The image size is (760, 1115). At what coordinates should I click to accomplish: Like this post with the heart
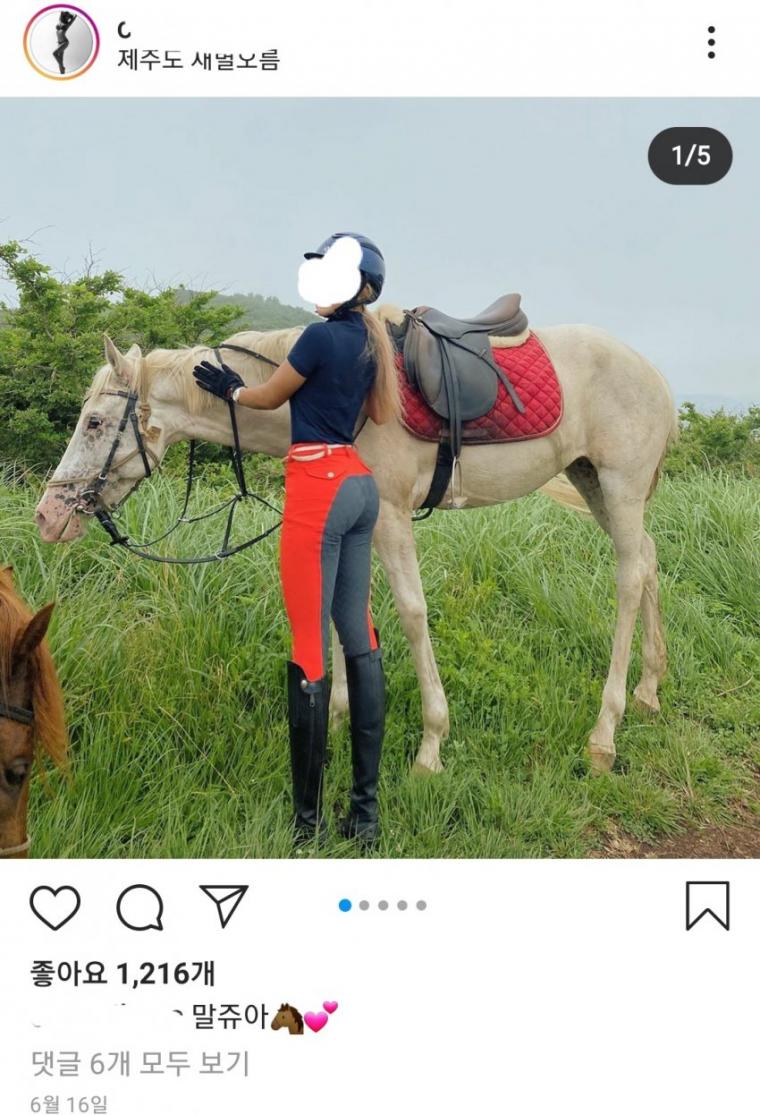coord(55,907)
